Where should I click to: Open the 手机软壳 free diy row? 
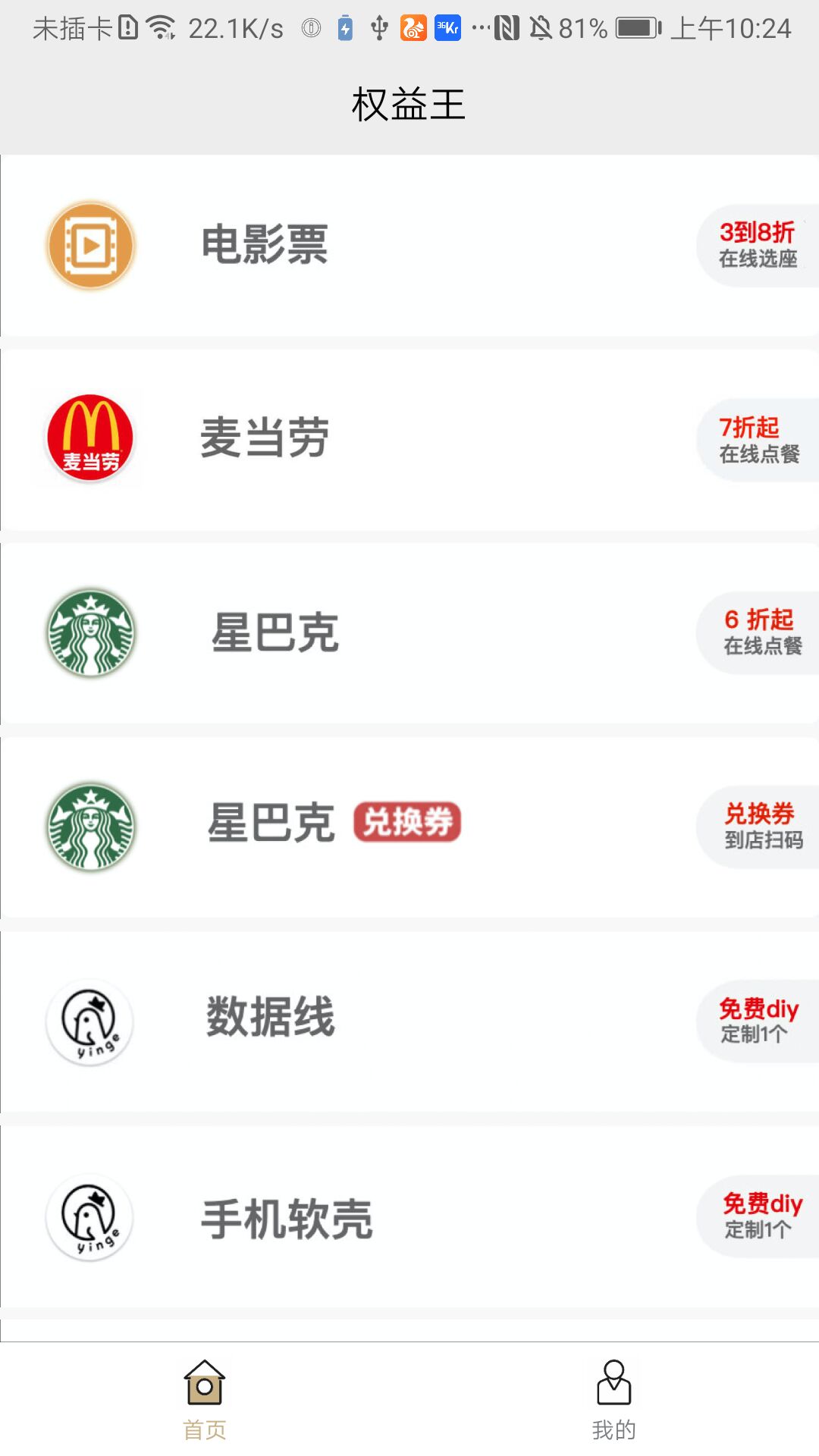pos(409,1216)
